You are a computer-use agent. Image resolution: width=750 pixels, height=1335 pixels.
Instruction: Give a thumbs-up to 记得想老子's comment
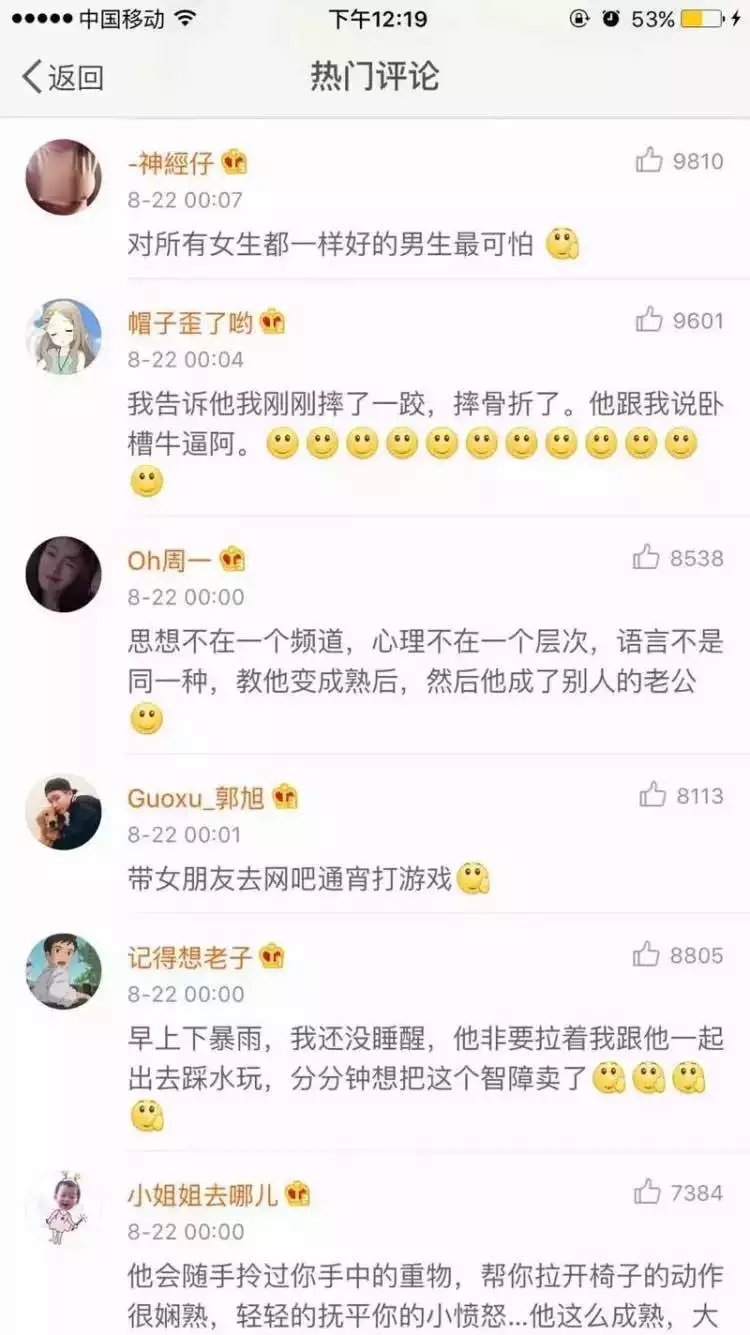tap(647, 955)
